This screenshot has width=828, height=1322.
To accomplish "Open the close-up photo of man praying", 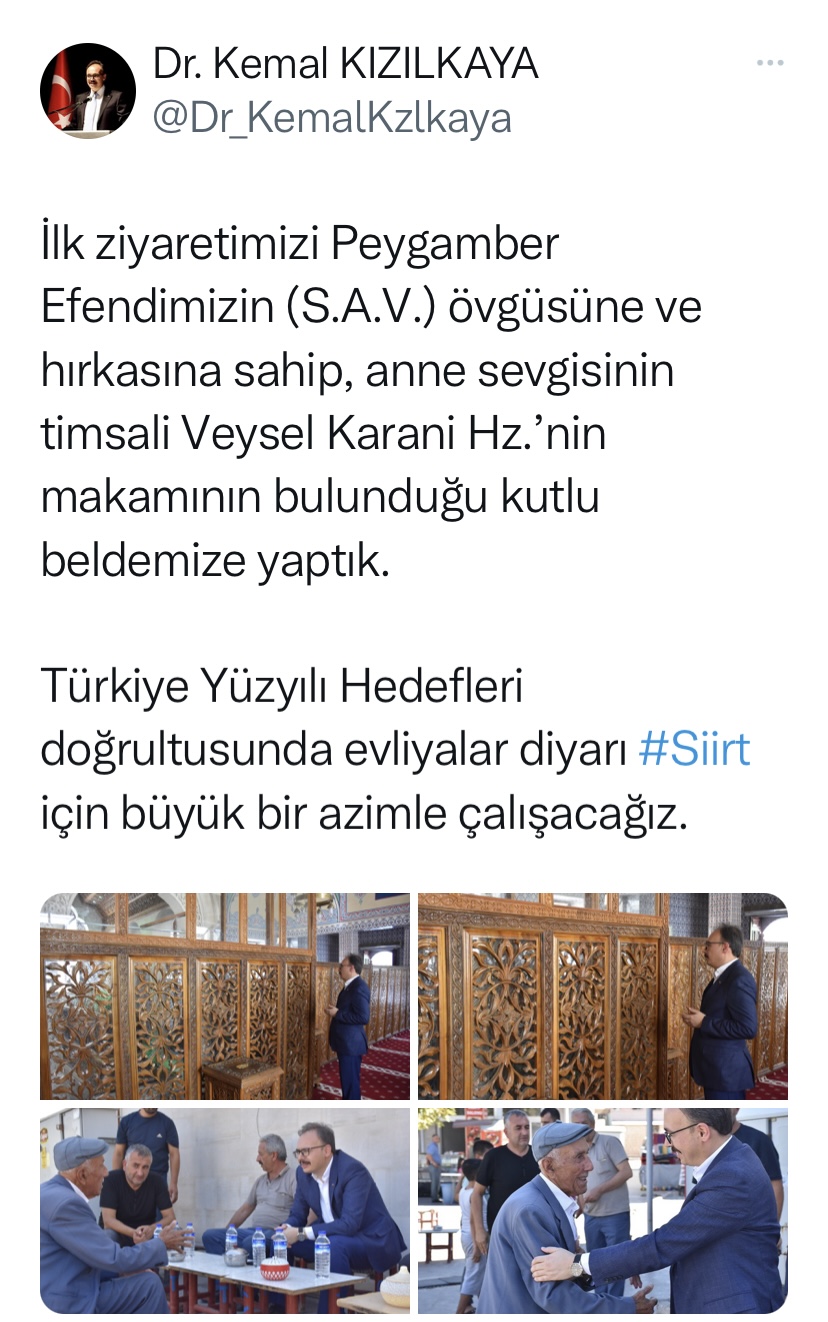I will click(x=602, y=996).
